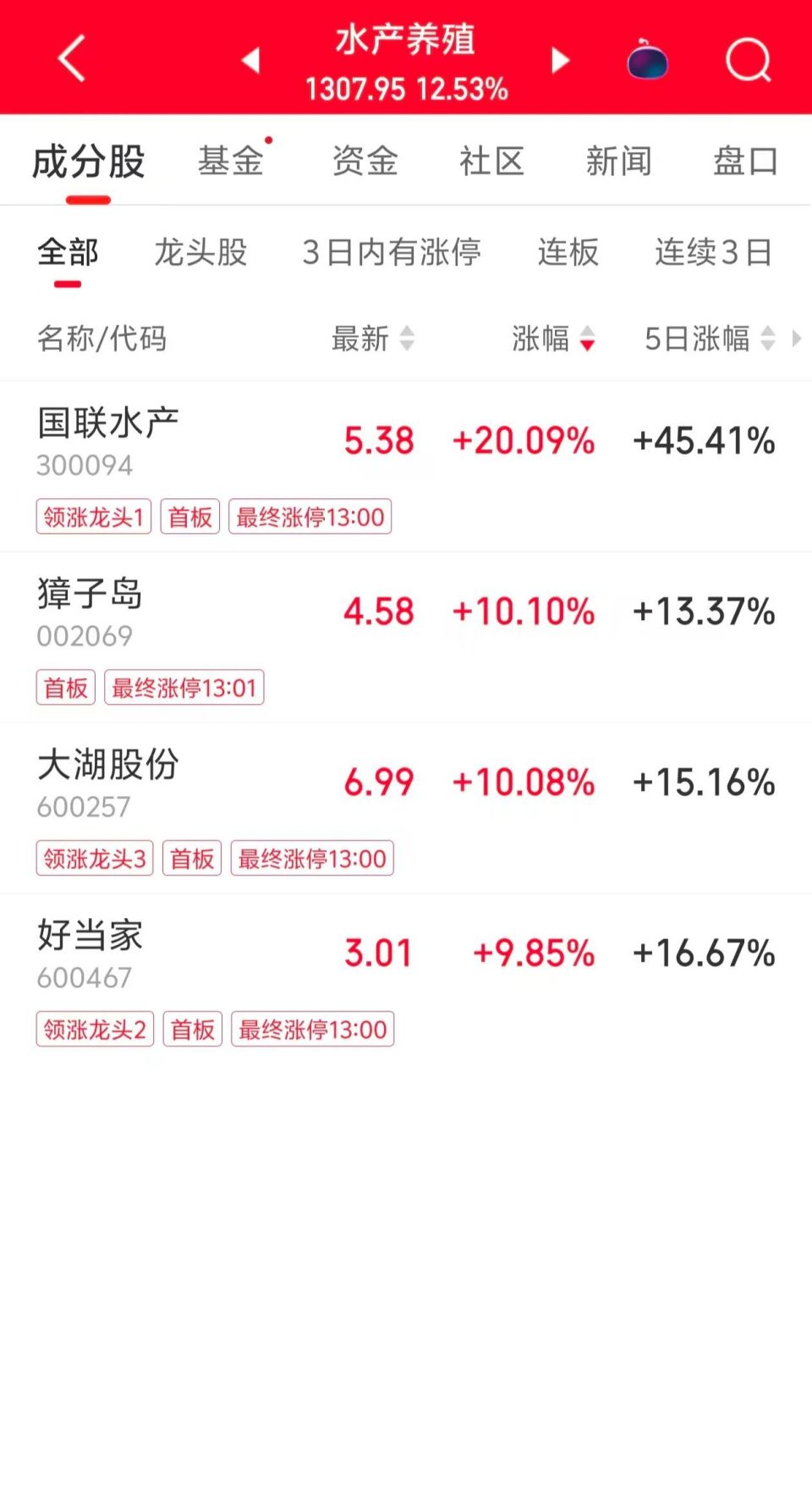Click the 最终涨停13:00 tag under 国联水产
The height and width of the screenshot is (1511, 812).
click(310, 517)
